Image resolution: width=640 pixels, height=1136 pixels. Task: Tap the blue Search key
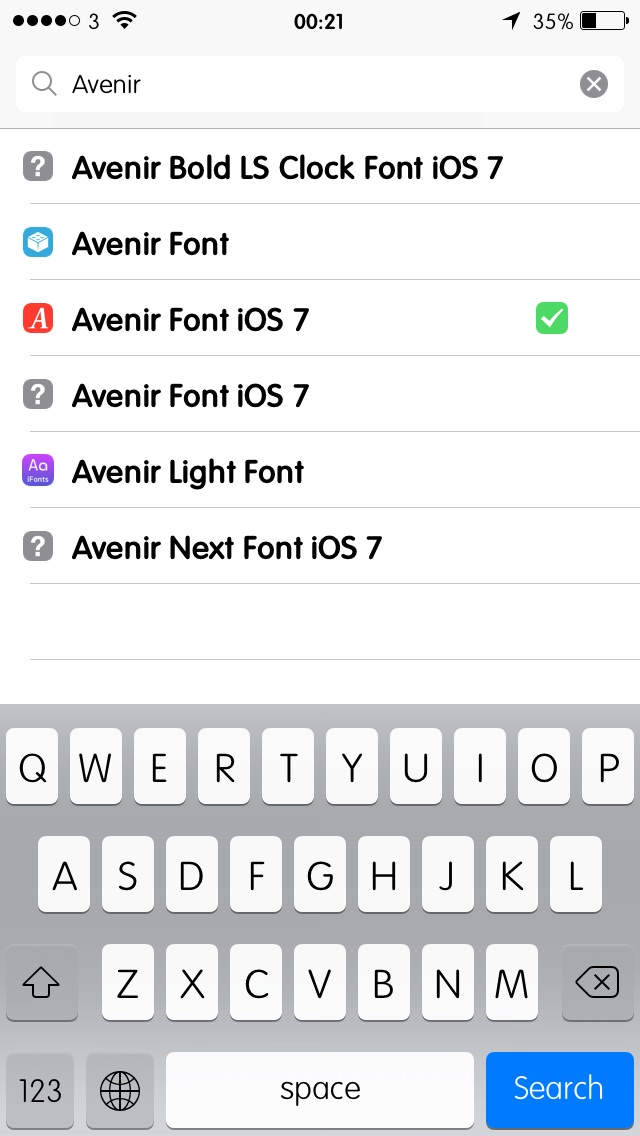[x=559, y=1088]
